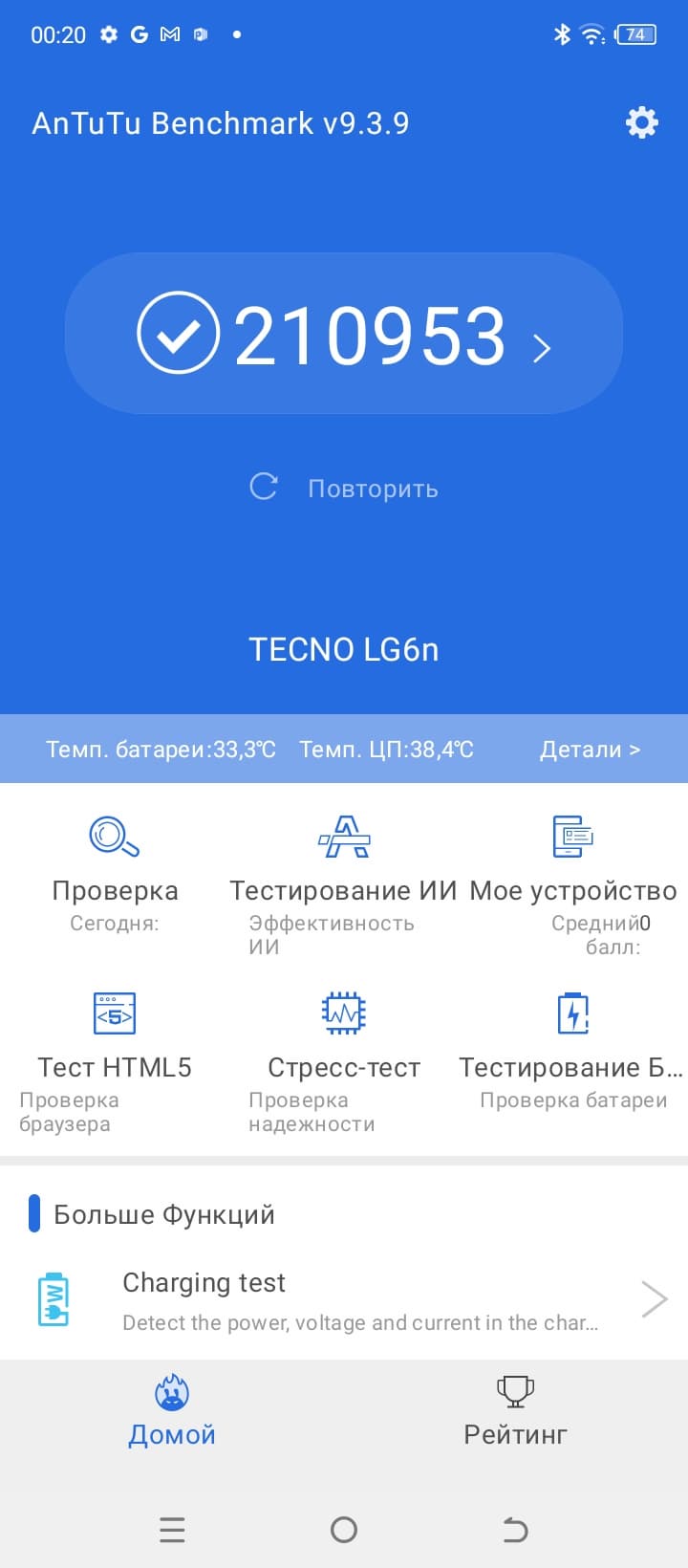The image size is (688, 1568).
Task: Open recent apps from the navigation bar
Action: coord(172,1530)
